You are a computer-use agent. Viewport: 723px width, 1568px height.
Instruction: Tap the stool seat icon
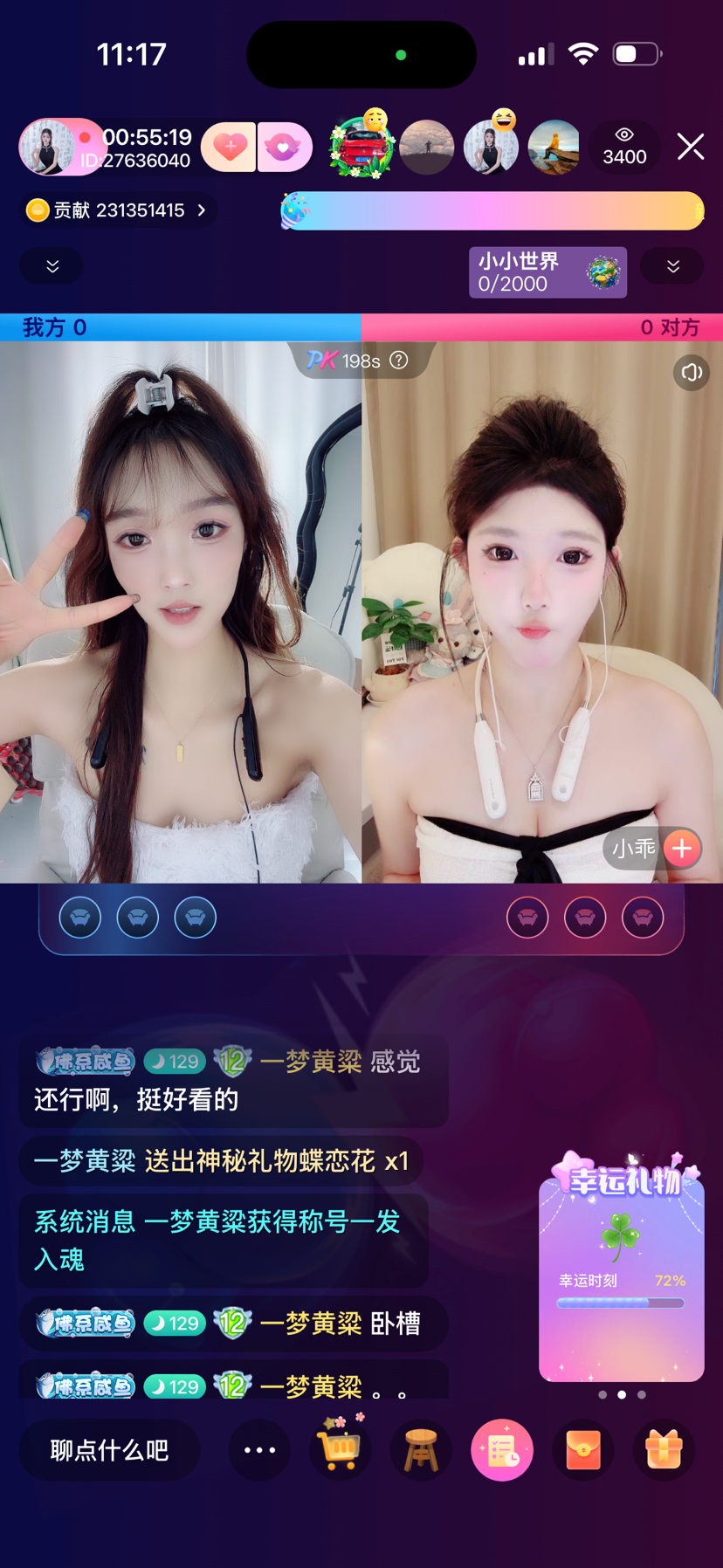click(x=421, y=1450)
